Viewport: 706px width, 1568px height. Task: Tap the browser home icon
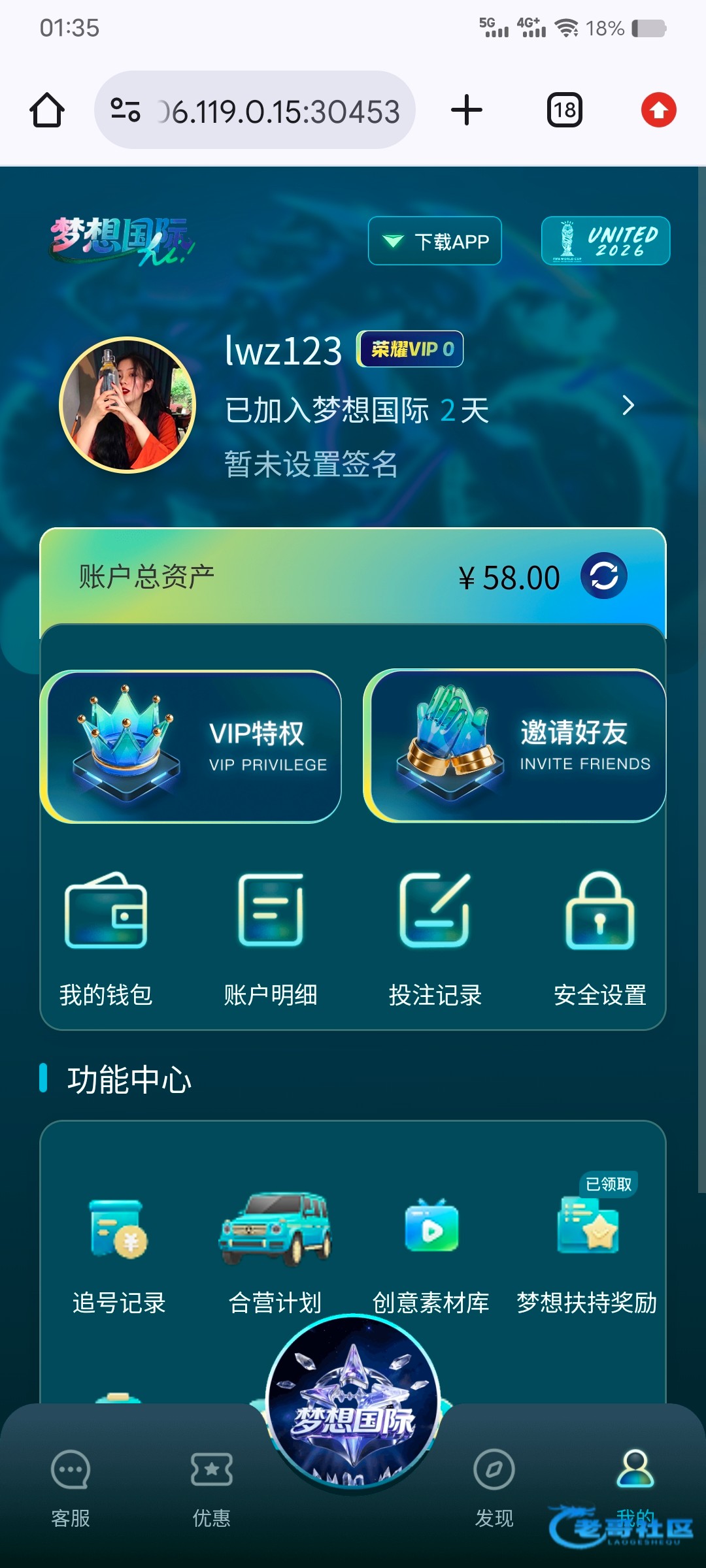pos(47,110)
